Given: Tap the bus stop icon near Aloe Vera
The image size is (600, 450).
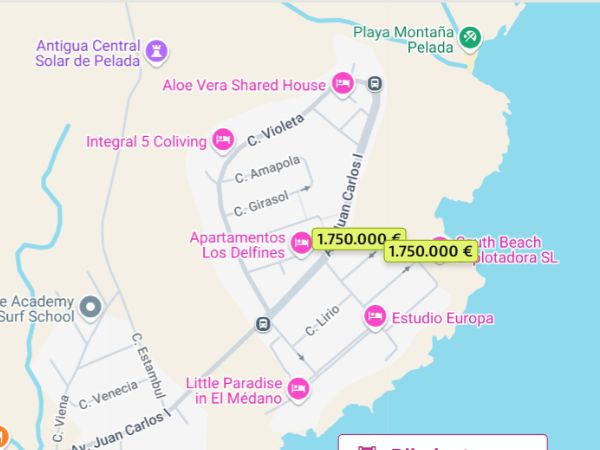Looking at the screenshot, I should [x=374, y=84].
